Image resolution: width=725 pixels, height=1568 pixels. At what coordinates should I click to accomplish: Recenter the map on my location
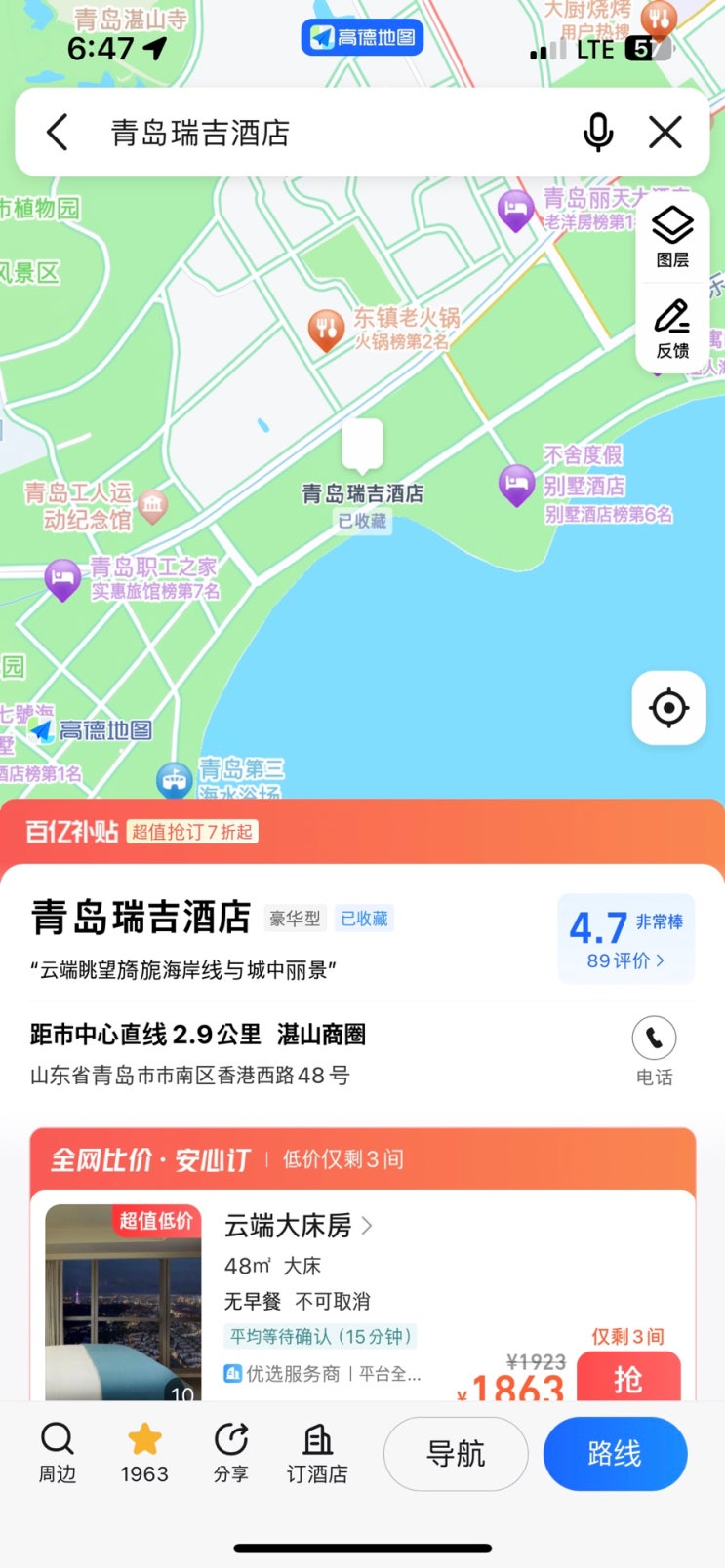pyautogui.click(x=668, y=708)
